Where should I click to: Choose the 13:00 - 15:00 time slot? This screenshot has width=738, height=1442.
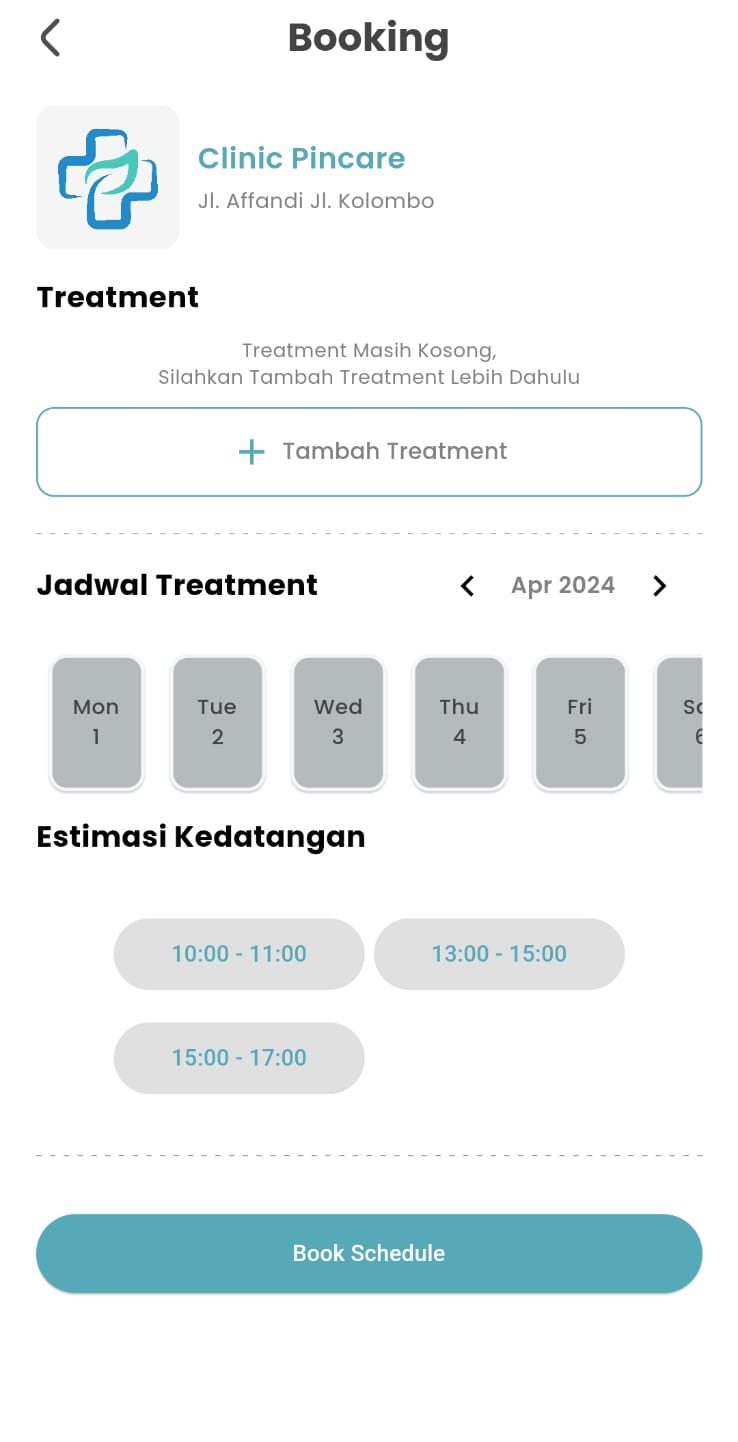click(499, 954)
